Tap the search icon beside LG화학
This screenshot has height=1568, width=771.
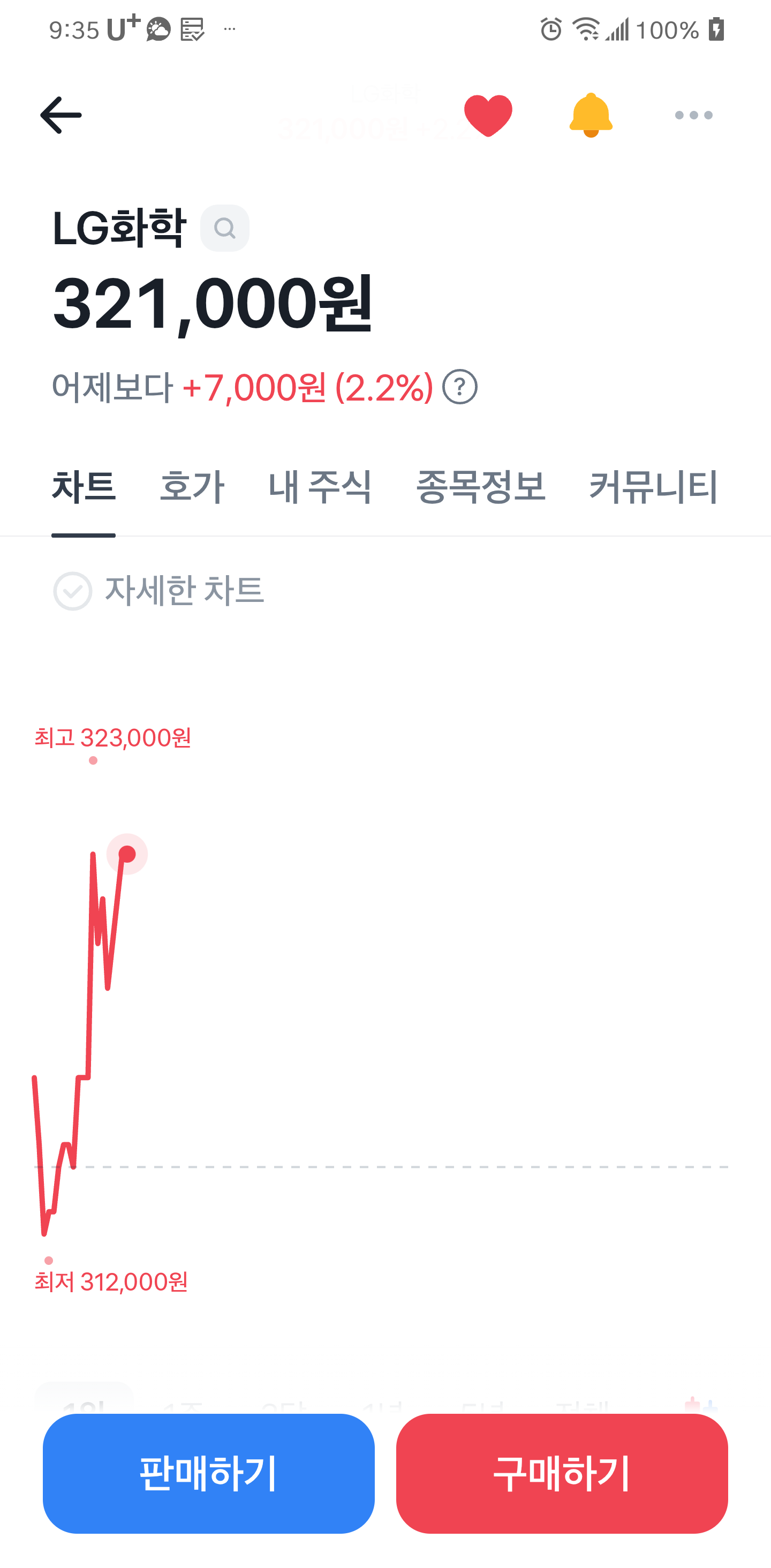(224, 228)
